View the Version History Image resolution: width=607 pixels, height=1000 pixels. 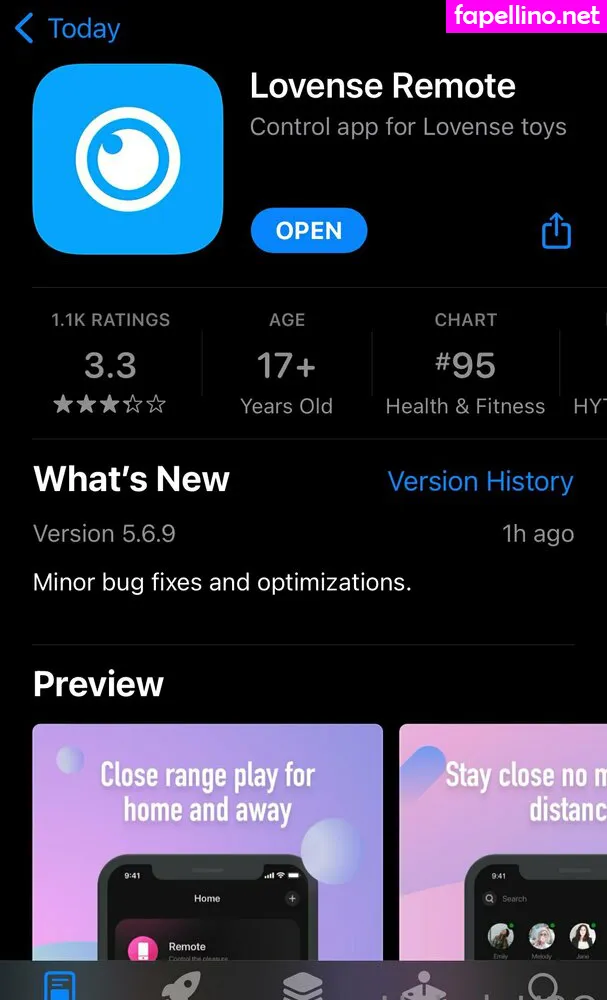[x=480, y=481]
